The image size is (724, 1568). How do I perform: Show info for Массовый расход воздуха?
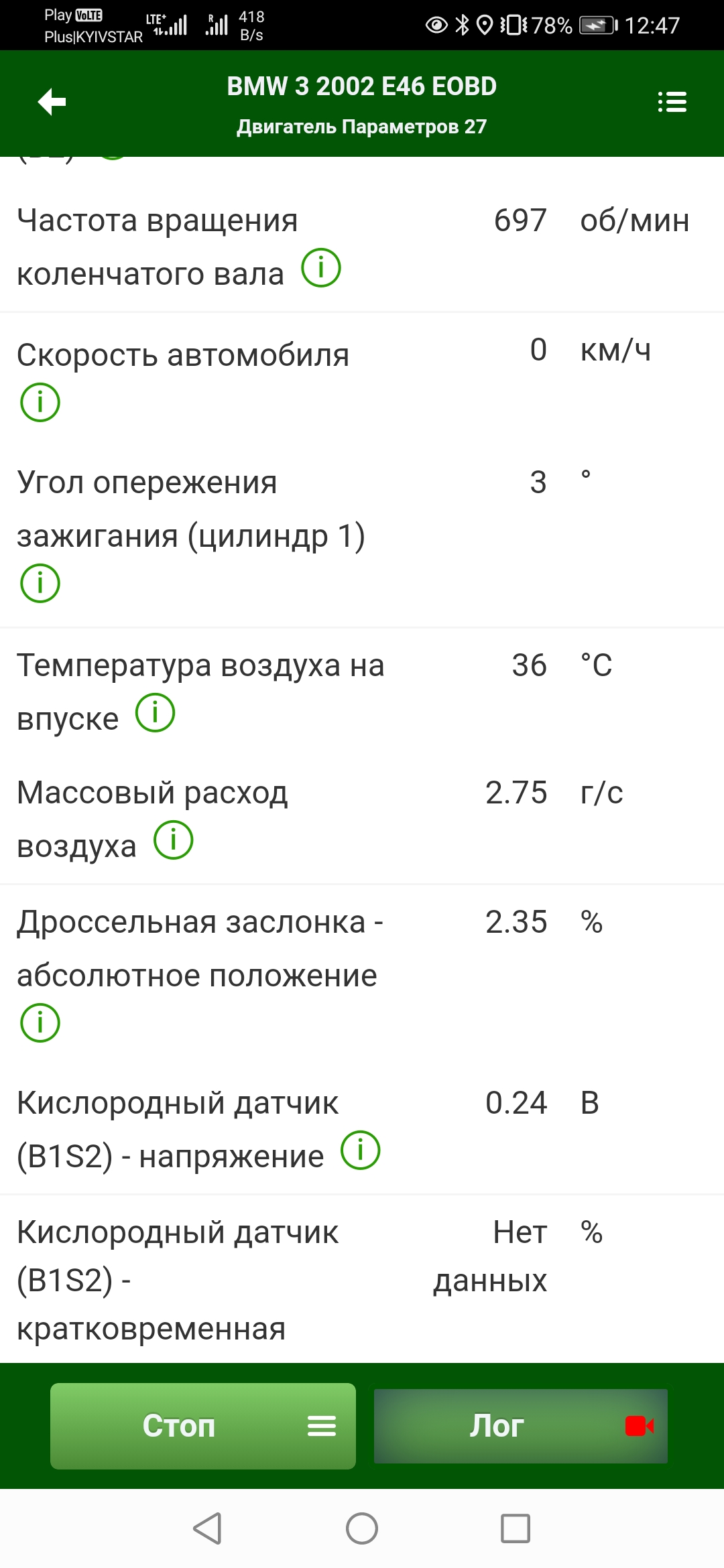174,840
